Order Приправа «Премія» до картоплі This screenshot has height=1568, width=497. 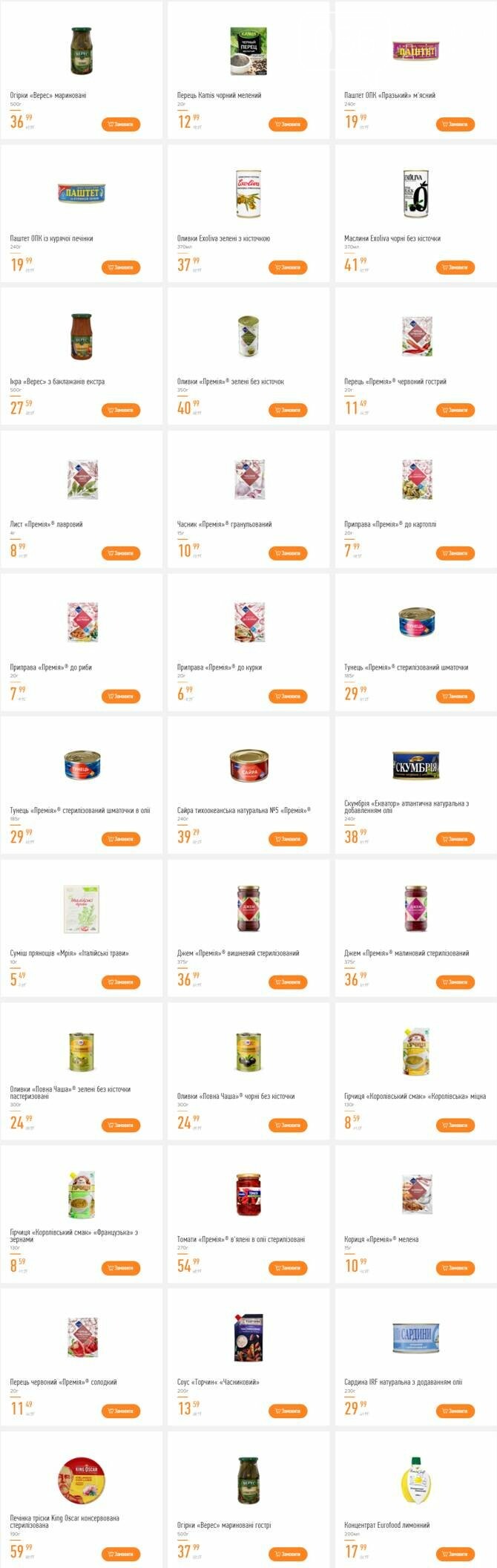tap(455, 553)
